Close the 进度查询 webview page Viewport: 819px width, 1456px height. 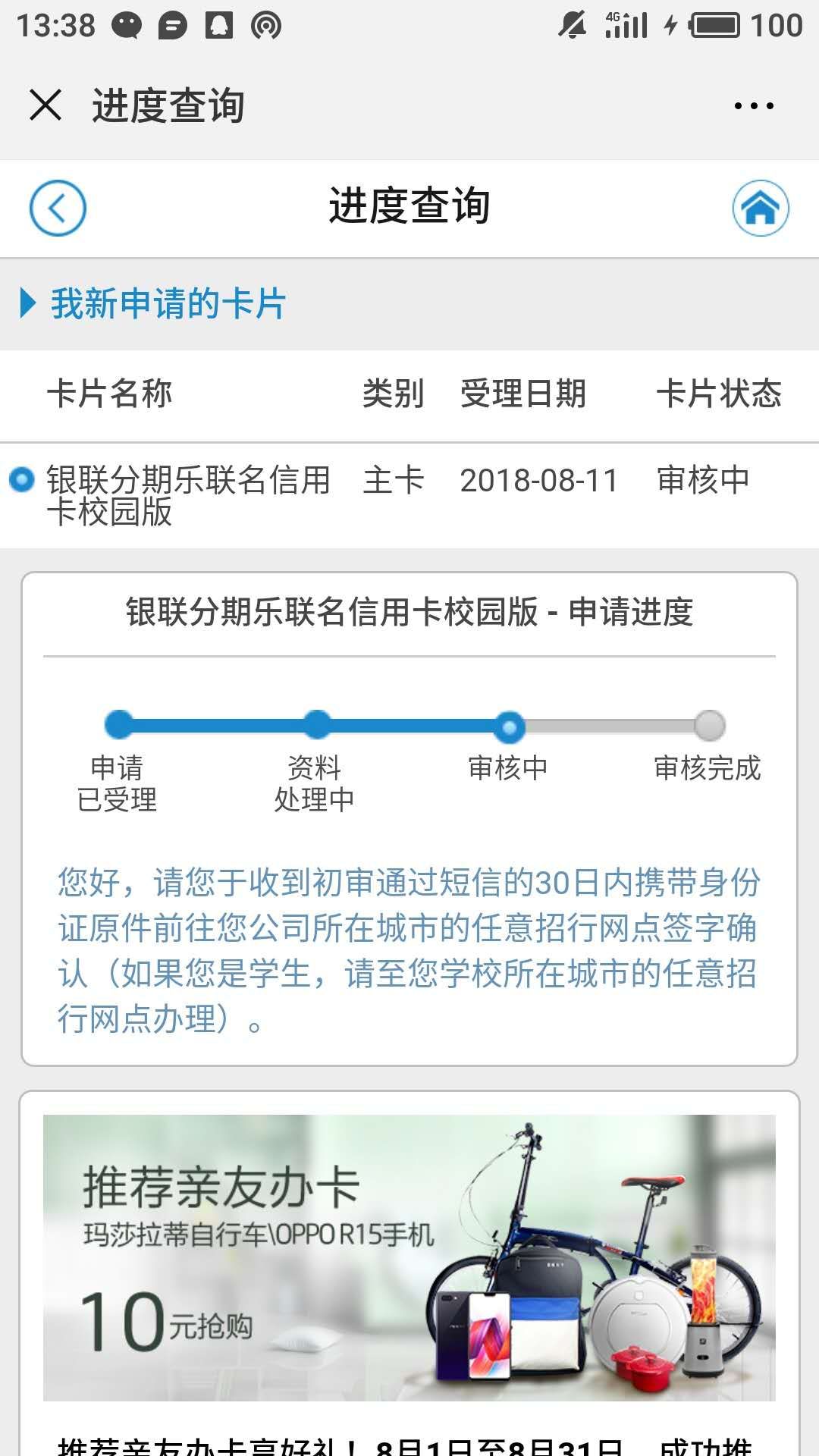[45, 105]
